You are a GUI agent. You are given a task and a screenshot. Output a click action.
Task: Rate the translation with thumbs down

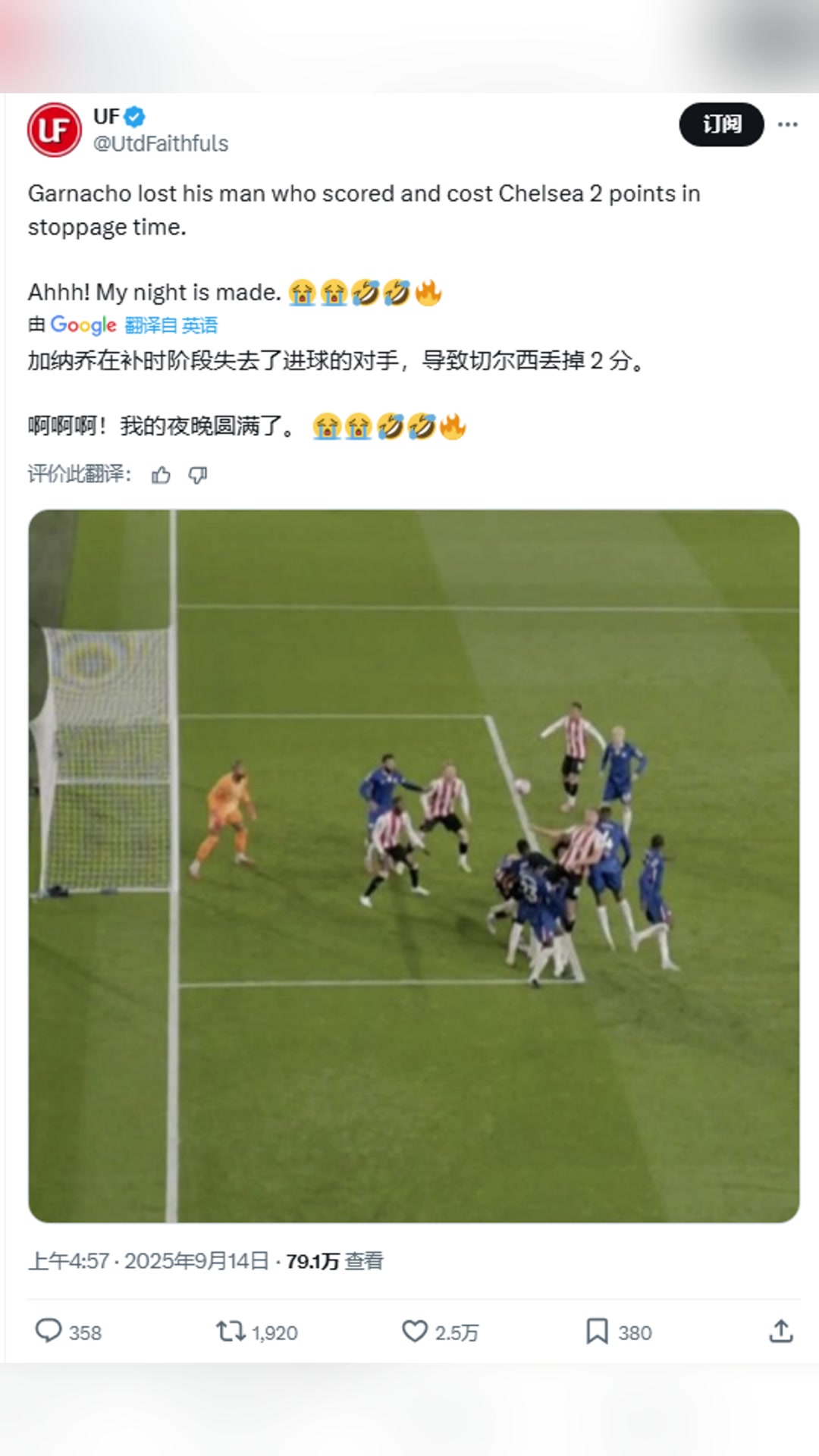tap(198, 475)
